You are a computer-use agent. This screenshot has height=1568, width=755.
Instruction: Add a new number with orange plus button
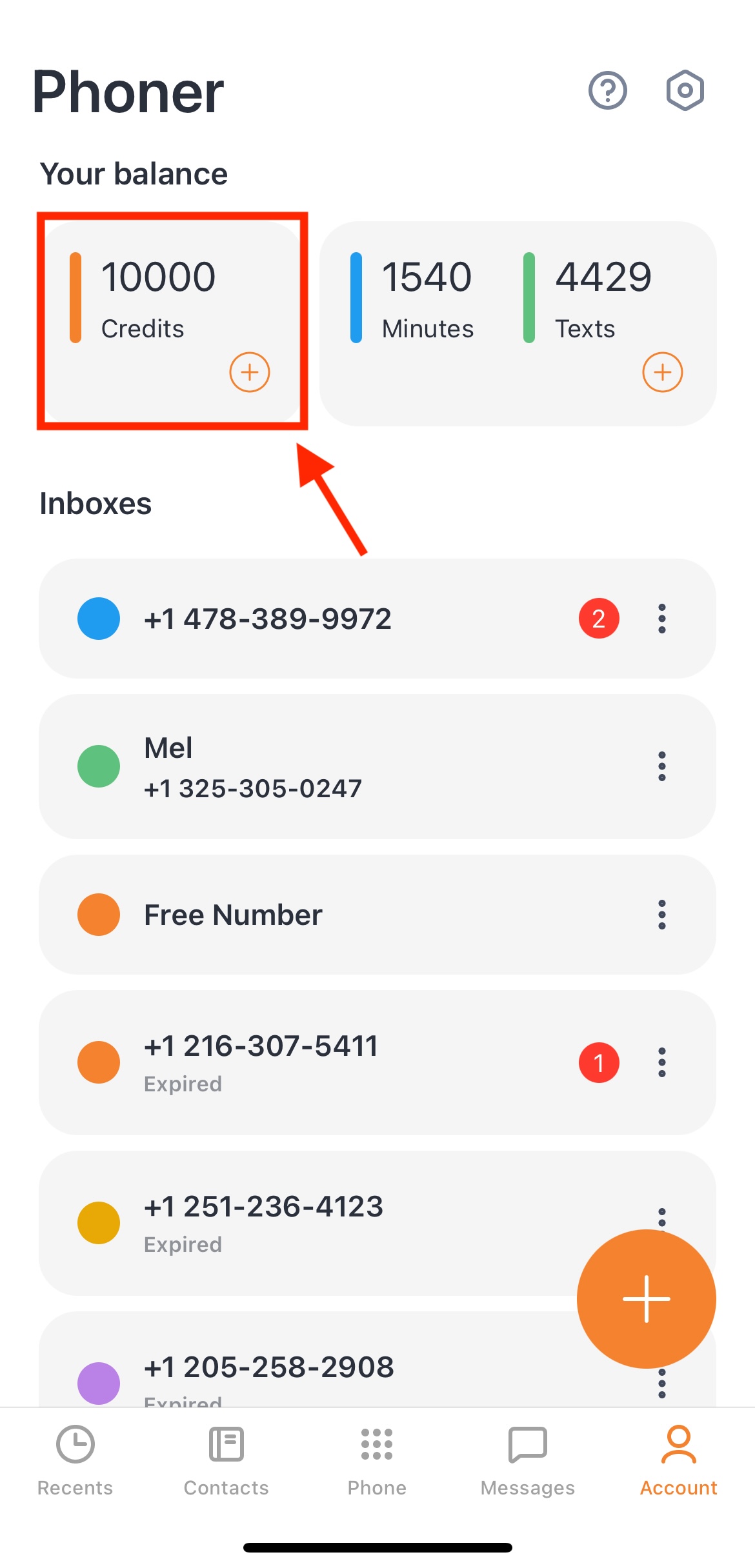coord(646,1298)
